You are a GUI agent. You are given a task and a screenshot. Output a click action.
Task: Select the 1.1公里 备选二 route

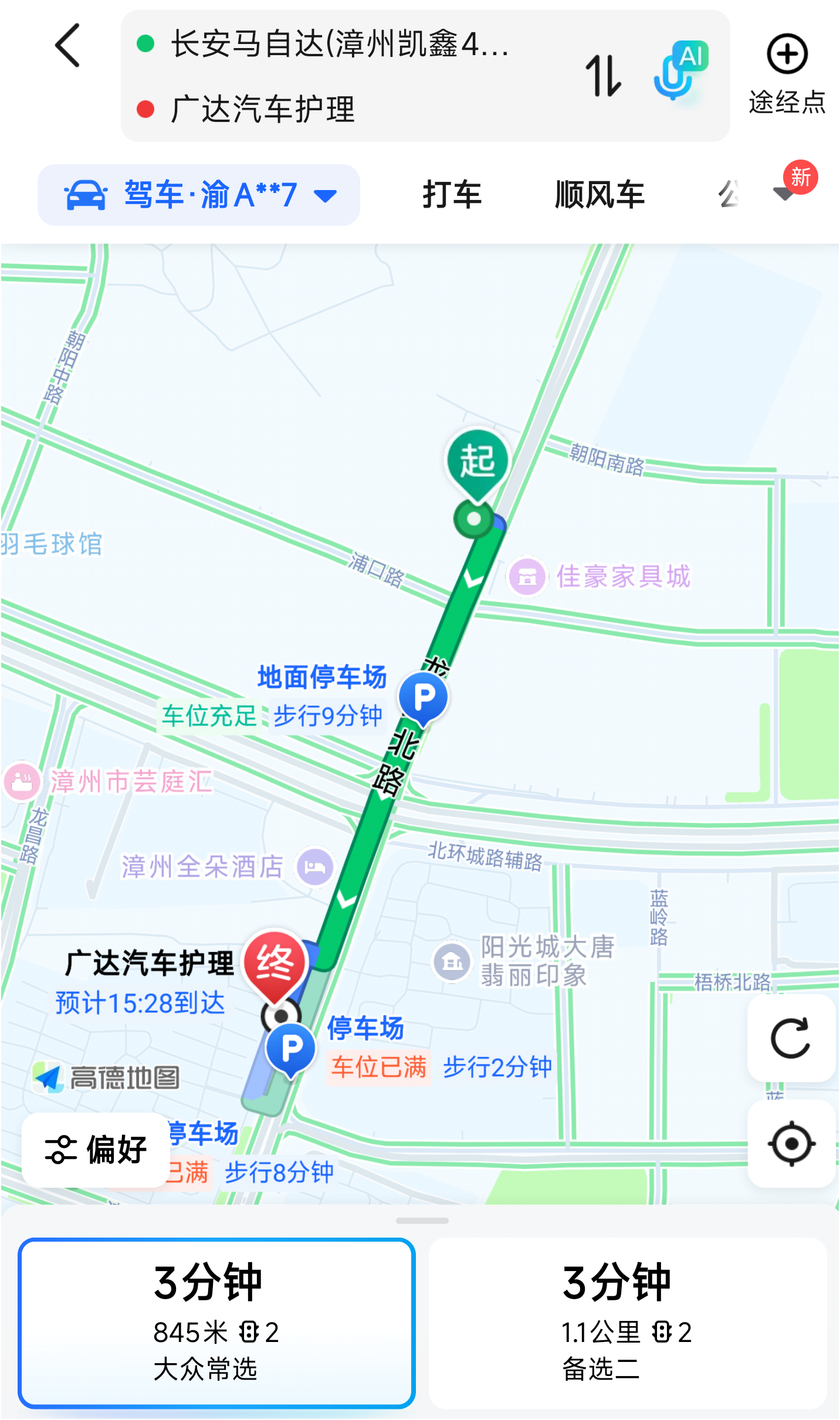pyautogui.click(x=628, y=1323)
